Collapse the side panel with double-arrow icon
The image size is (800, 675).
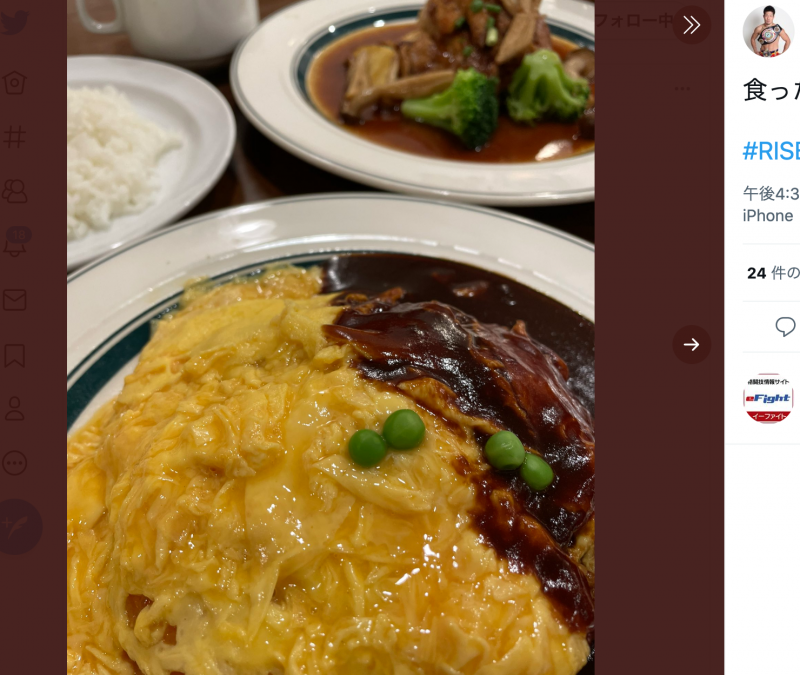691,25
